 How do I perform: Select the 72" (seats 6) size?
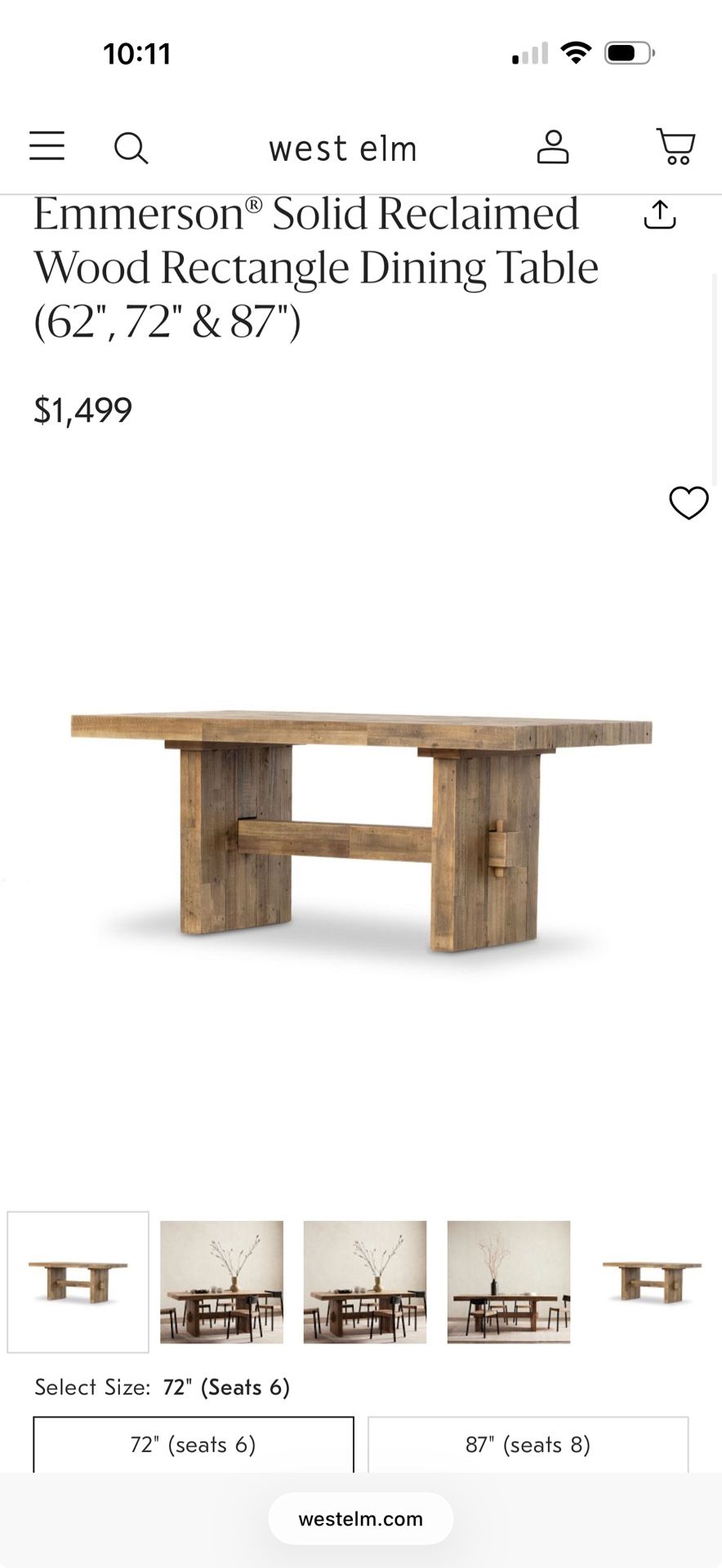194,1445
